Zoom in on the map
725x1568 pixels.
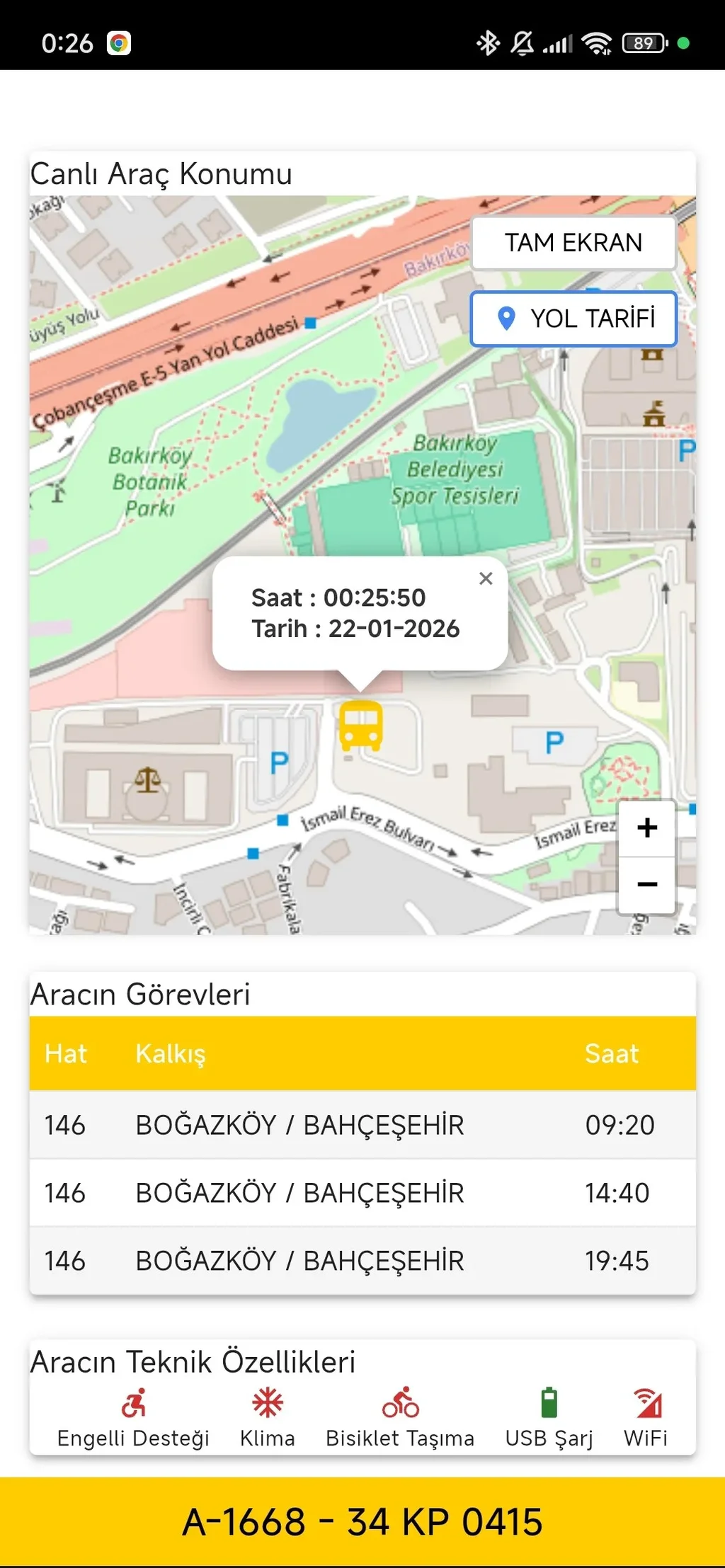pos(646,828)
